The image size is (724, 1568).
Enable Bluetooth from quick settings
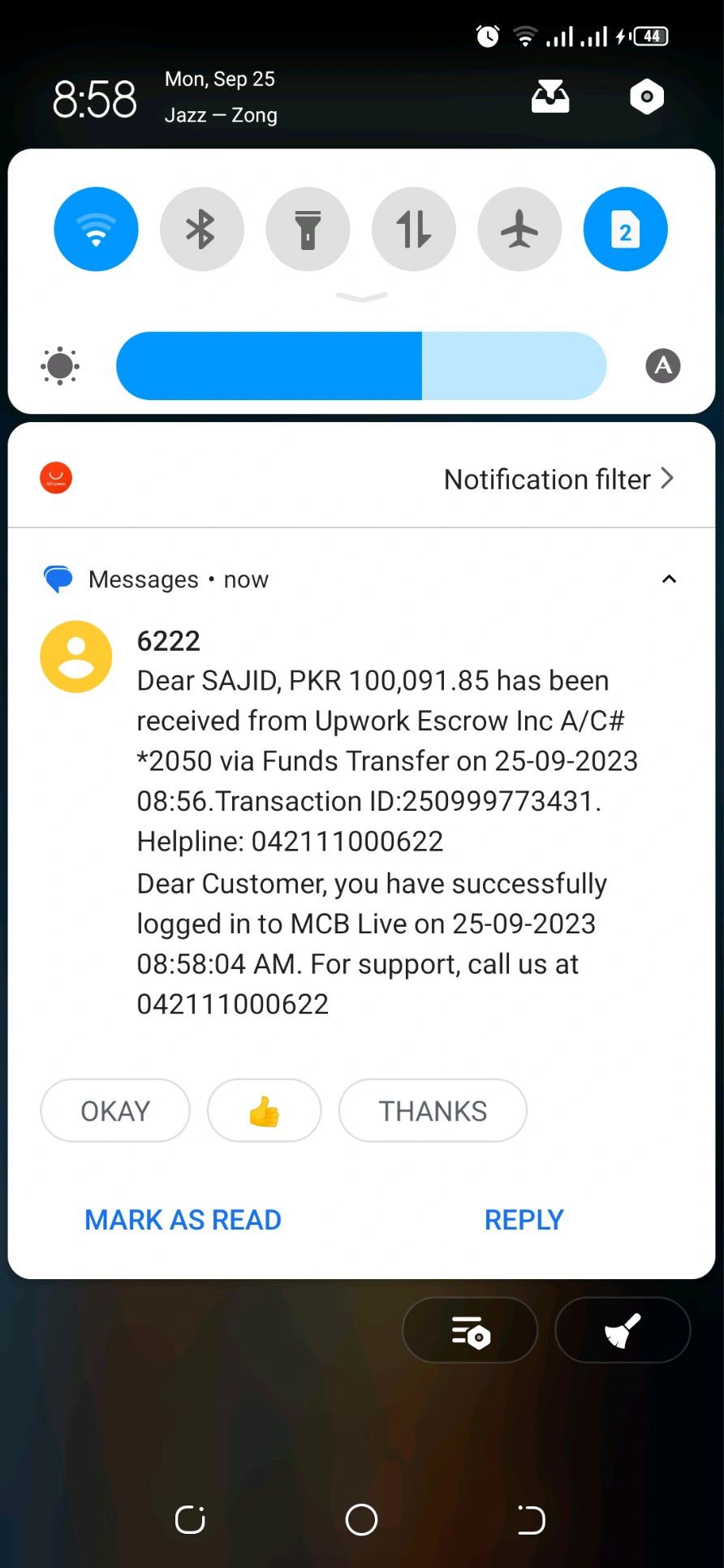tap(201, 230)
